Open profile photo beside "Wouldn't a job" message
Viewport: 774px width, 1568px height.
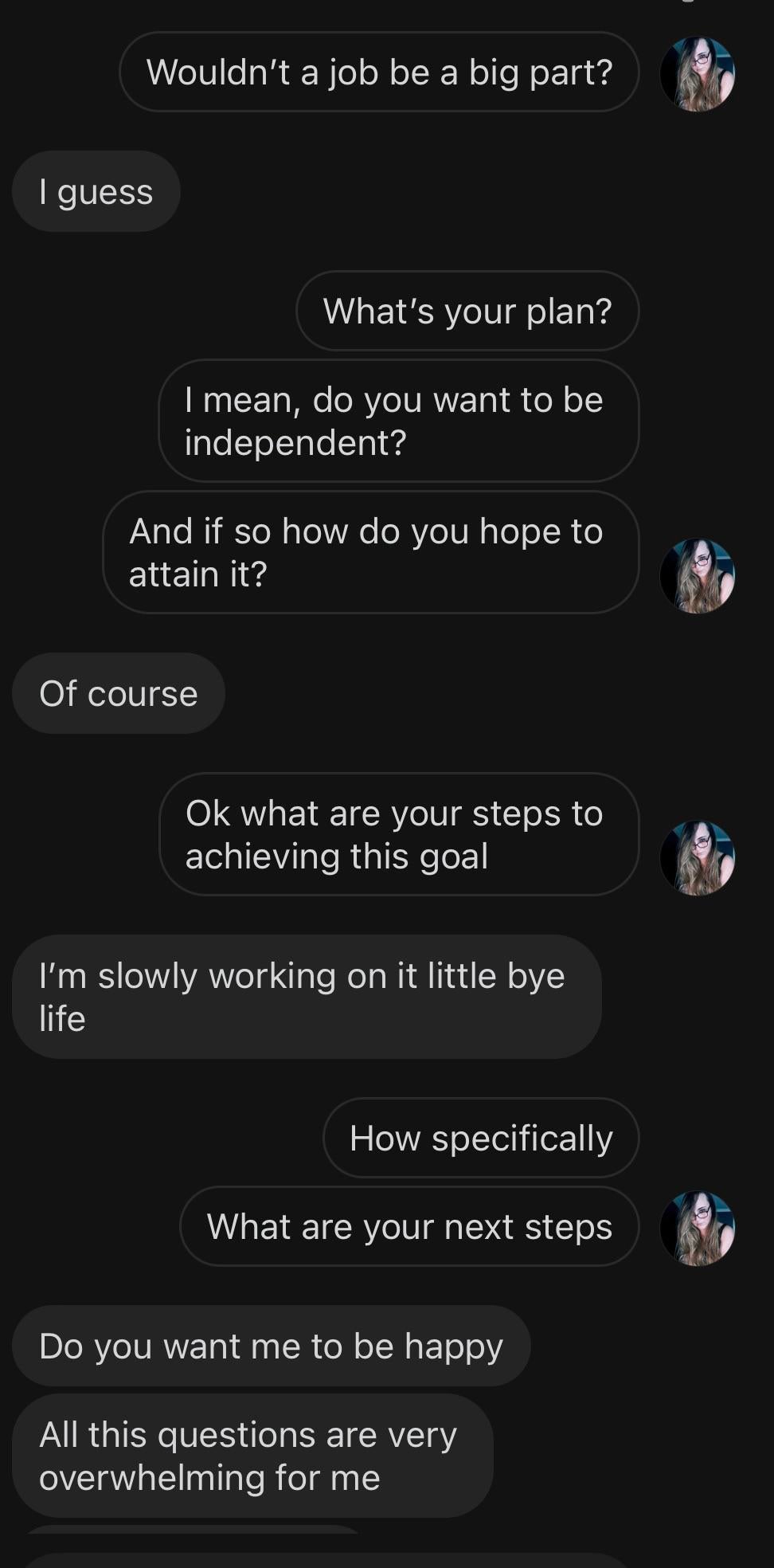point(697,74)
